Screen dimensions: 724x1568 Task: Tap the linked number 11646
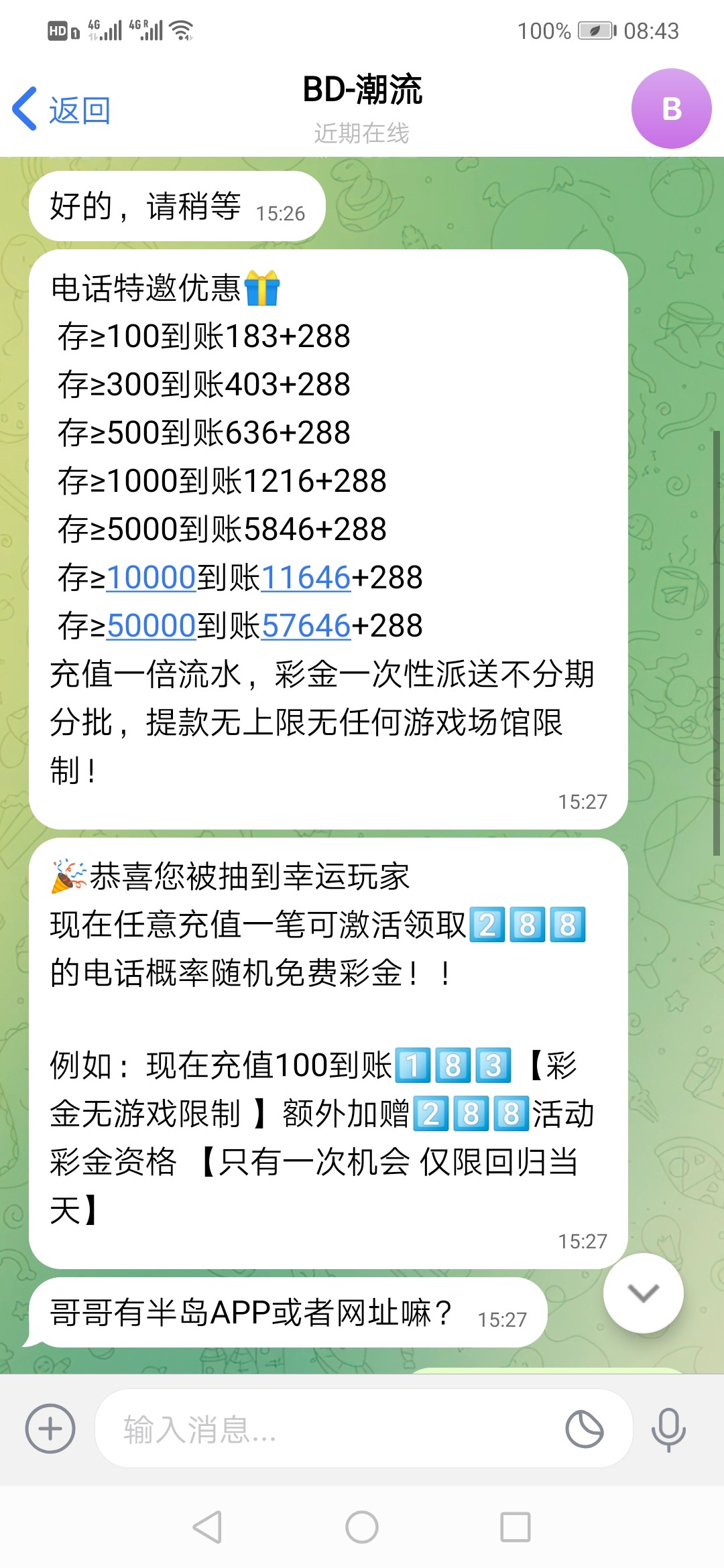(306, 578)
